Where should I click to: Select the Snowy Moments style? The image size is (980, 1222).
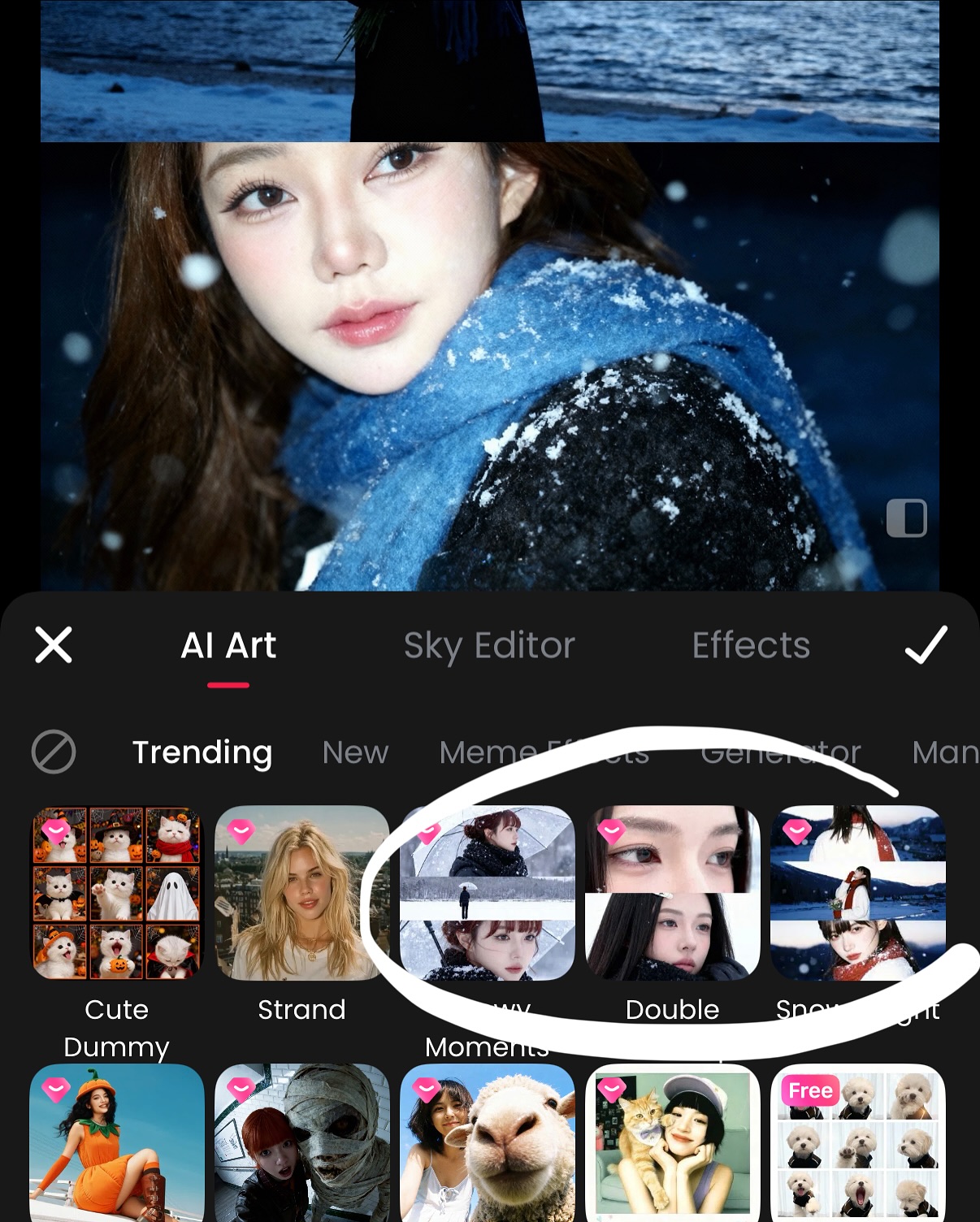coord(488,893)
